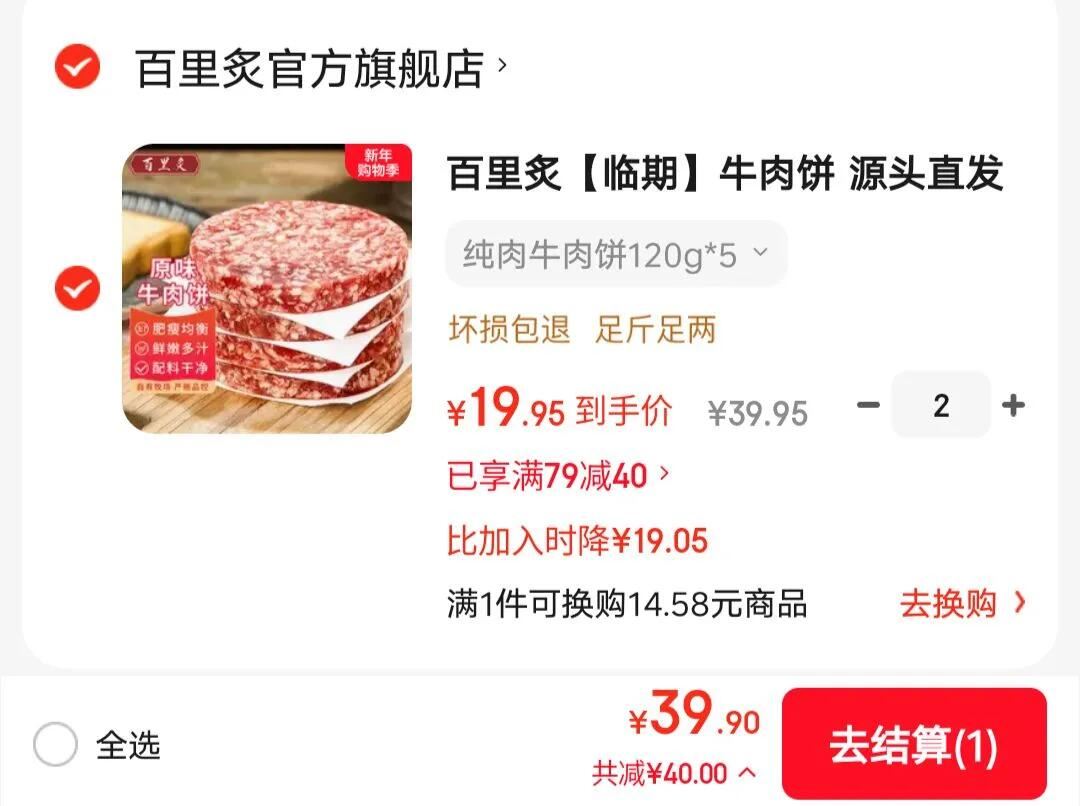Open the 百里炙【临期】牛肉饼 product title
This screenshot has height=806, width=1080.
tap(724, 174)
